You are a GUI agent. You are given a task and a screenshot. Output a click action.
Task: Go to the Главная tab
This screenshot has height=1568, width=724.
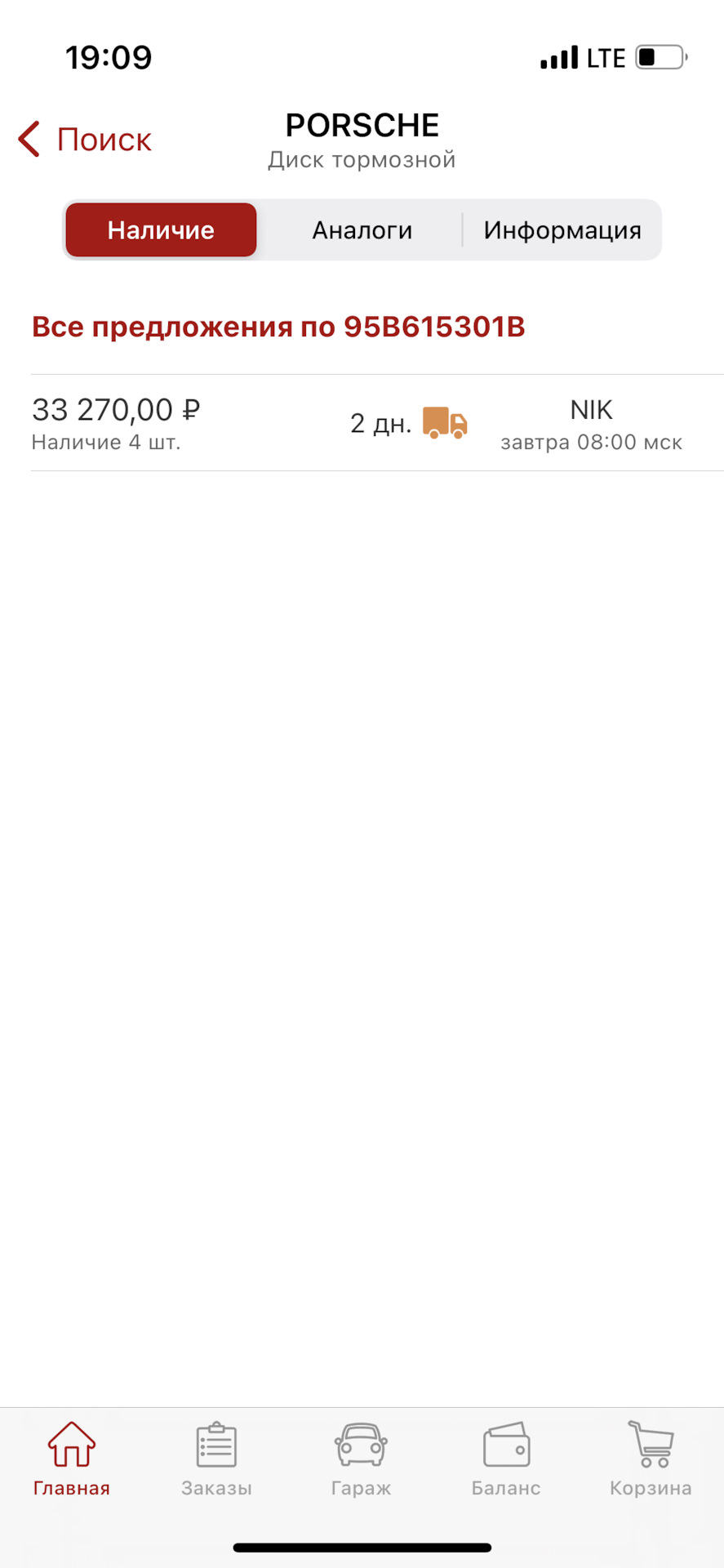pyautogui.click(x=72, y=1459)
